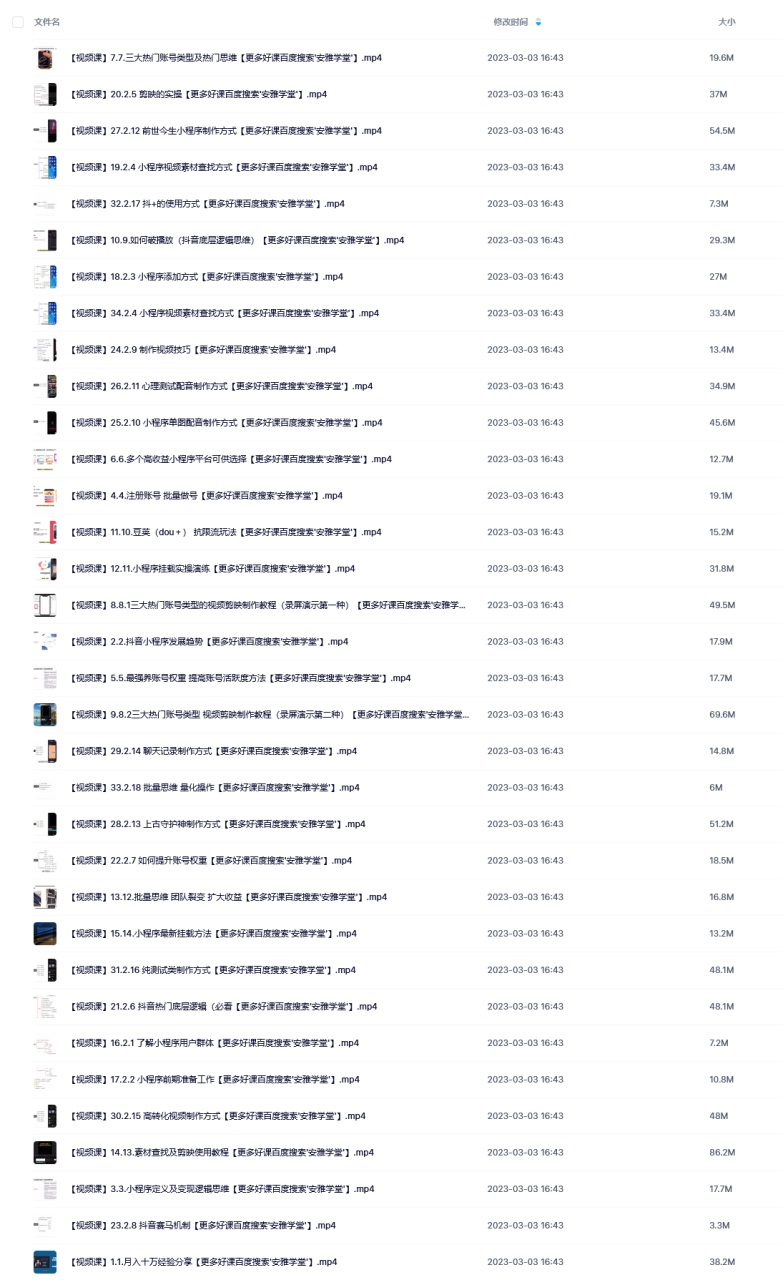The height and width of the screenshot is (1280, 783).
Task: Open video 29.2.14 聊天记录制作方式
Action: click(x=213, y=751)
